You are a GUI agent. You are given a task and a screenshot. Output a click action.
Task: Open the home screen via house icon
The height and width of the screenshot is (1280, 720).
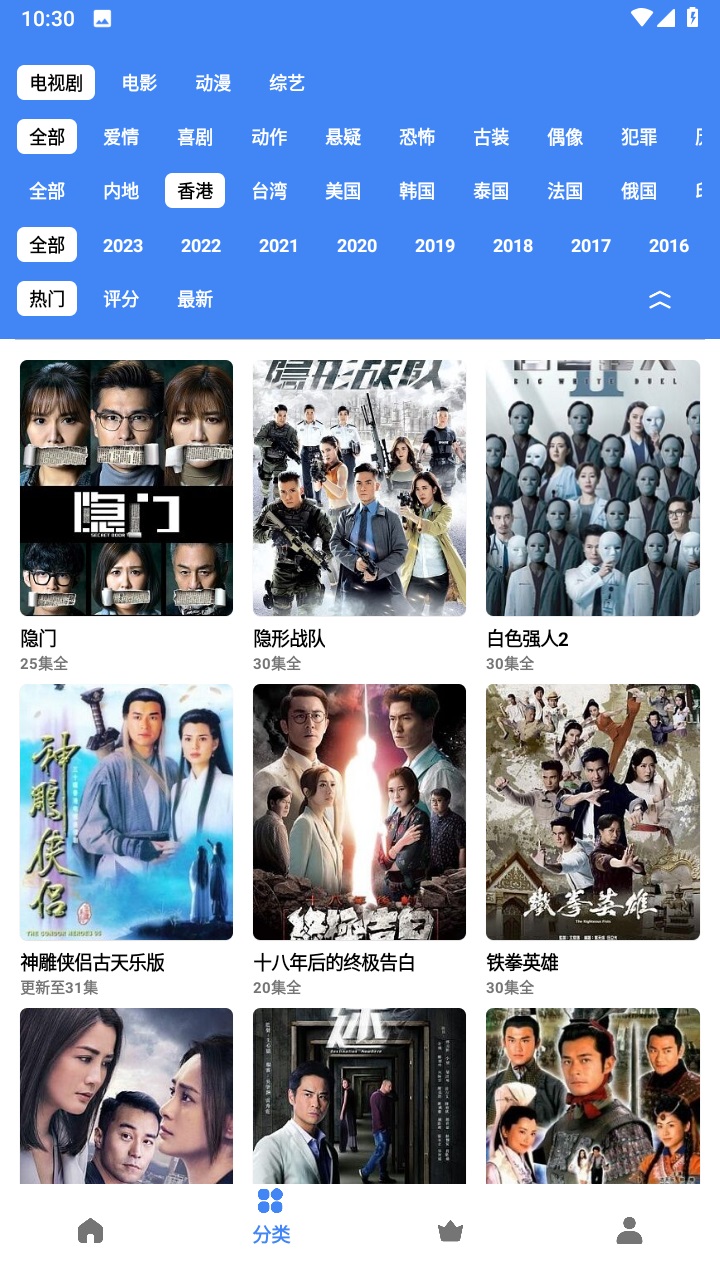pos(90,1231)
